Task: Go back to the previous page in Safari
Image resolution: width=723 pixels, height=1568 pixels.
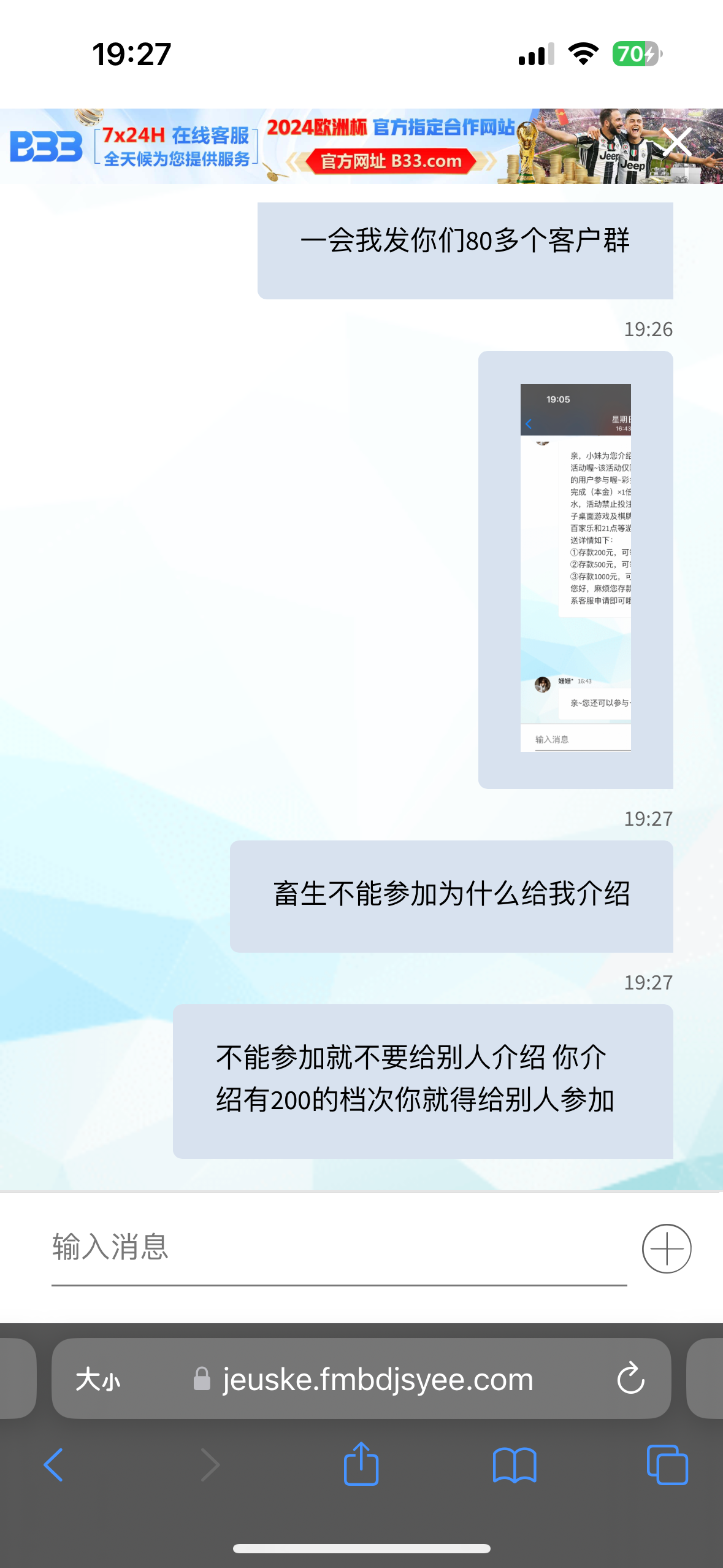Action: click(x=54, y=1465)
